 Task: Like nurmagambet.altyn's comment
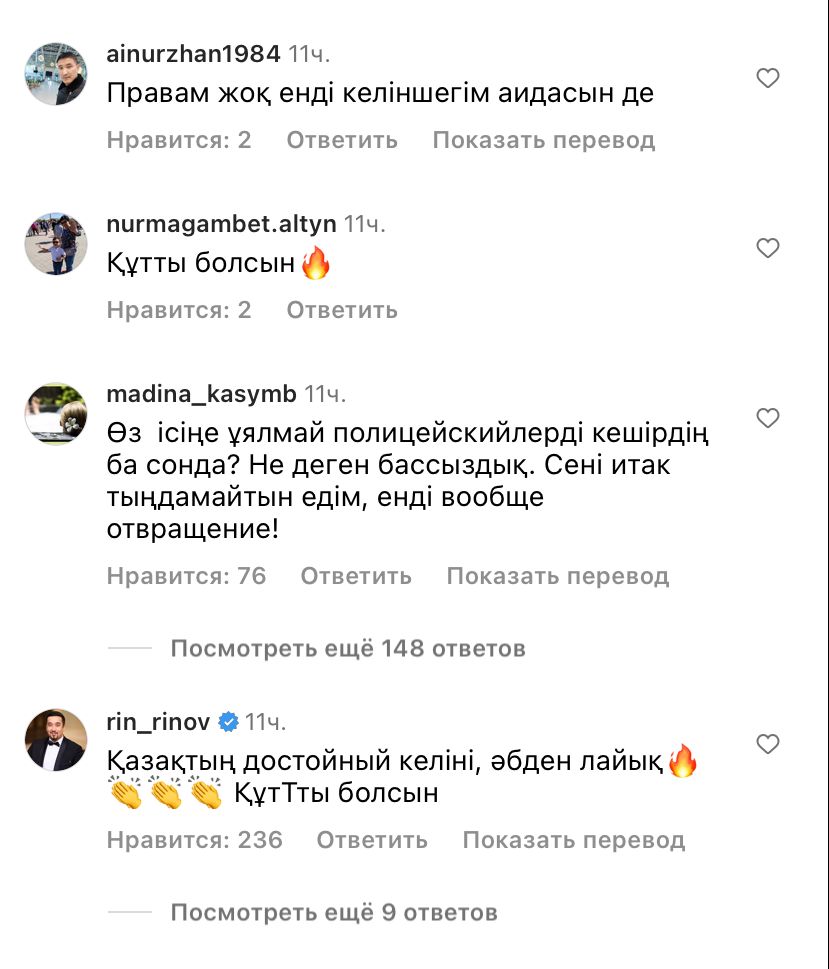click(767, 248)
